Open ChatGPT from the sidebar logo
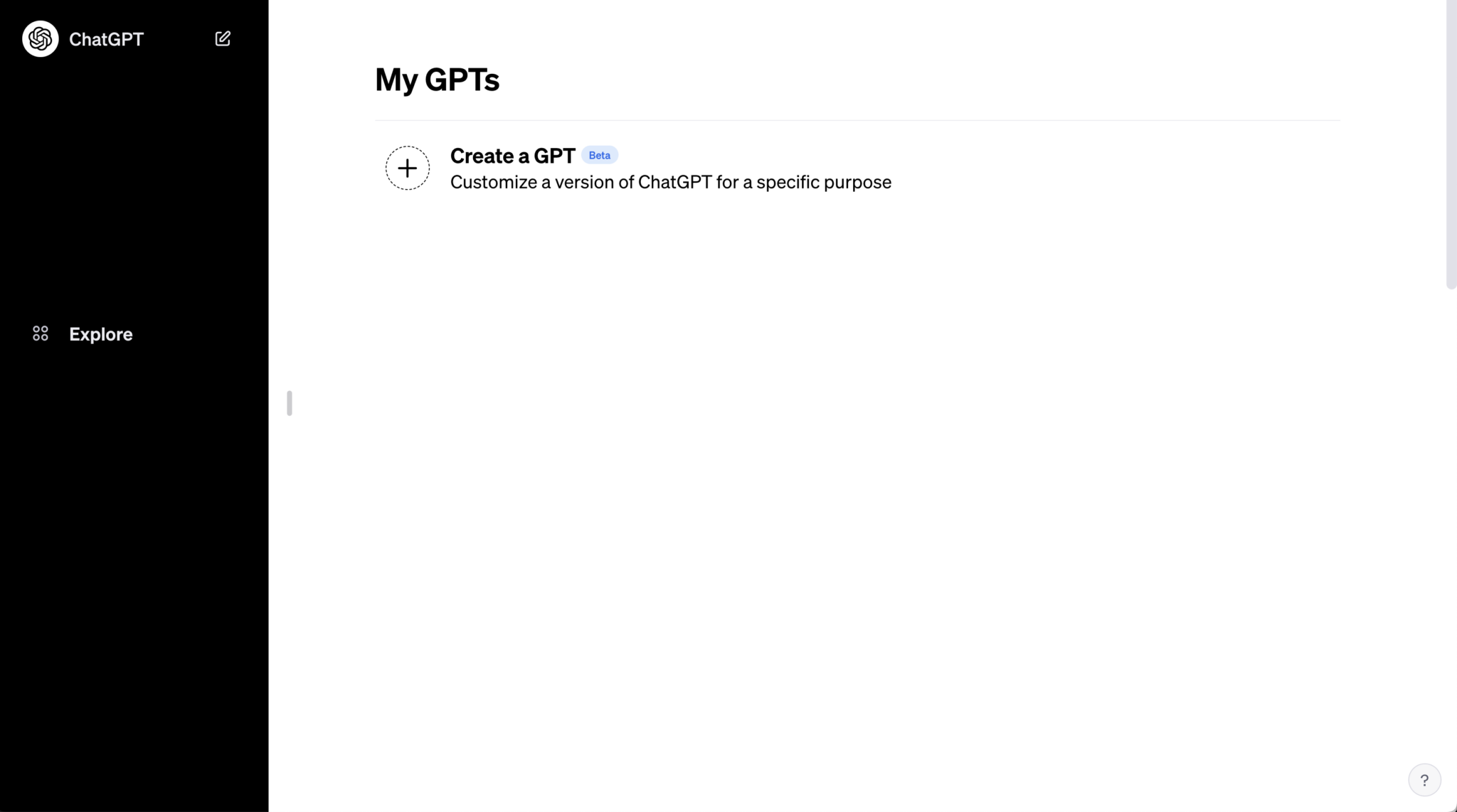Image resolution: width=1457 pixels, height=812 pixels. [x=41, y=39]
